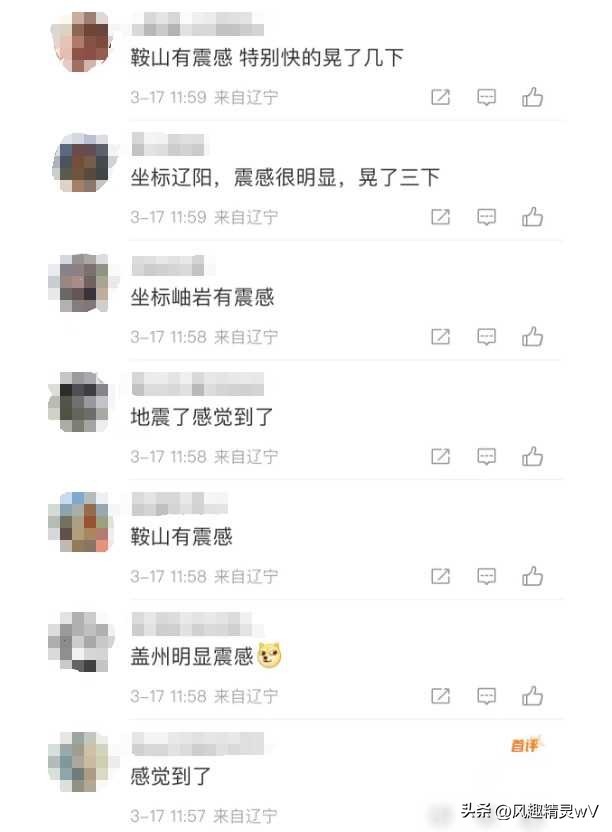Like the comment "盖州明显震感"
Image resolution: width=612 pixels, height=832 pixels.
tap(533, 695)
